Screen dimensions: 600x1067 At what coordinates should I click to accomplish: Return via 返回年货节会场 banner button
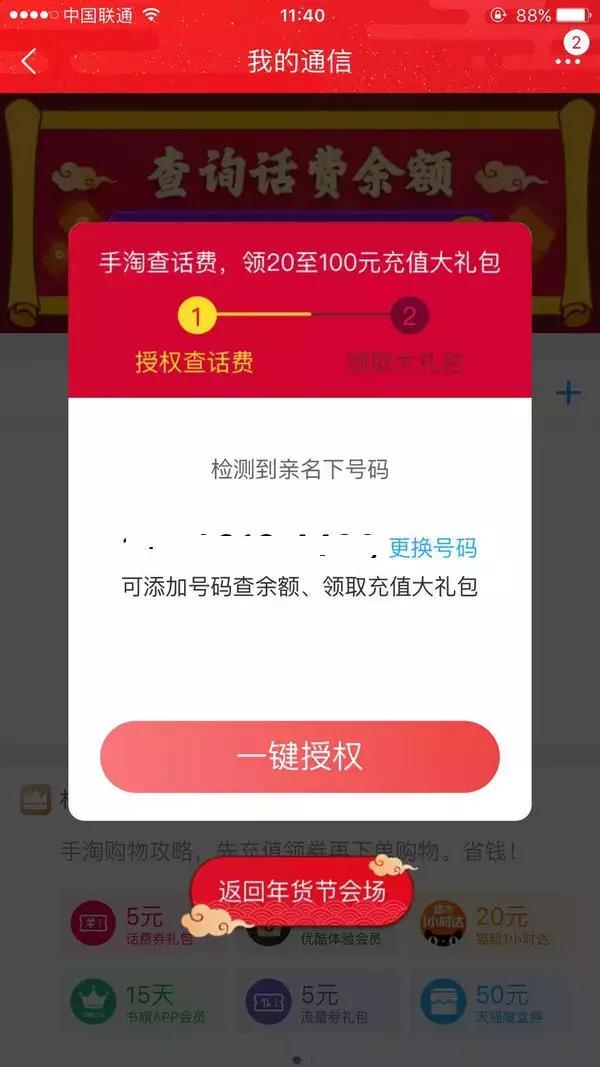pos(301,891)
